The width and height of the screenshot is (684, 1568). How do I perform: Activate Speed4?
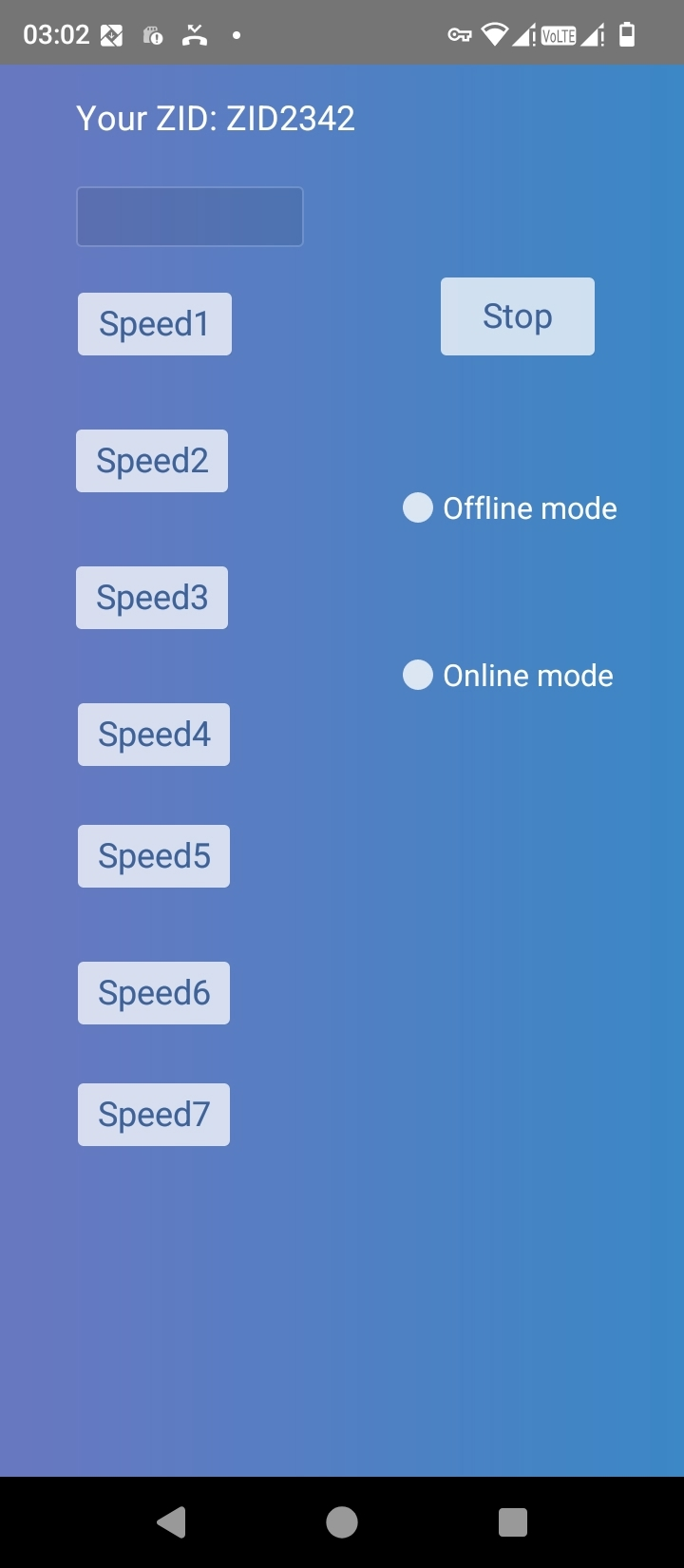pos(154,735)
